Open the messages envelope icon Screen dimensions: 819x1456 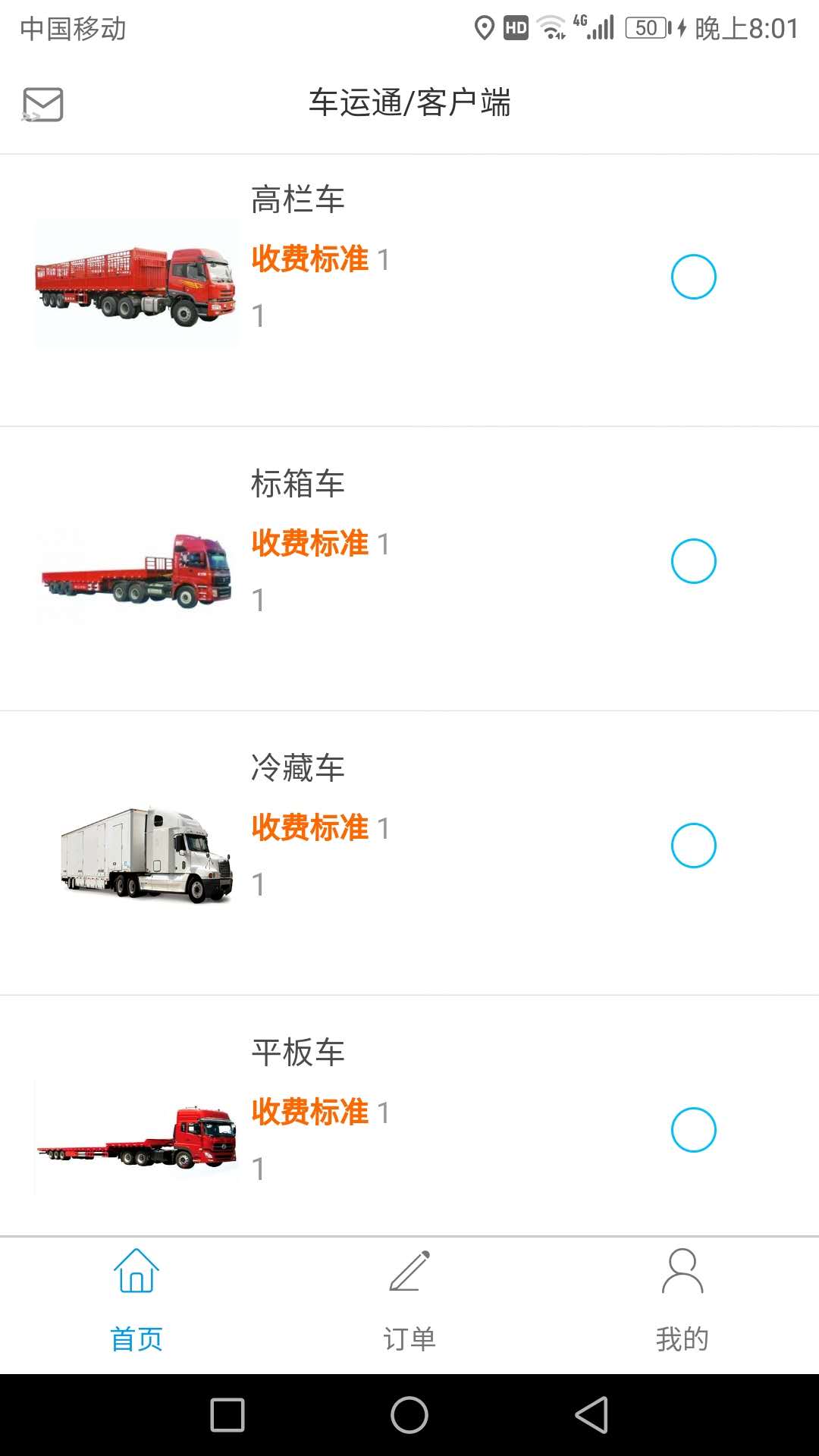point(42,104)
